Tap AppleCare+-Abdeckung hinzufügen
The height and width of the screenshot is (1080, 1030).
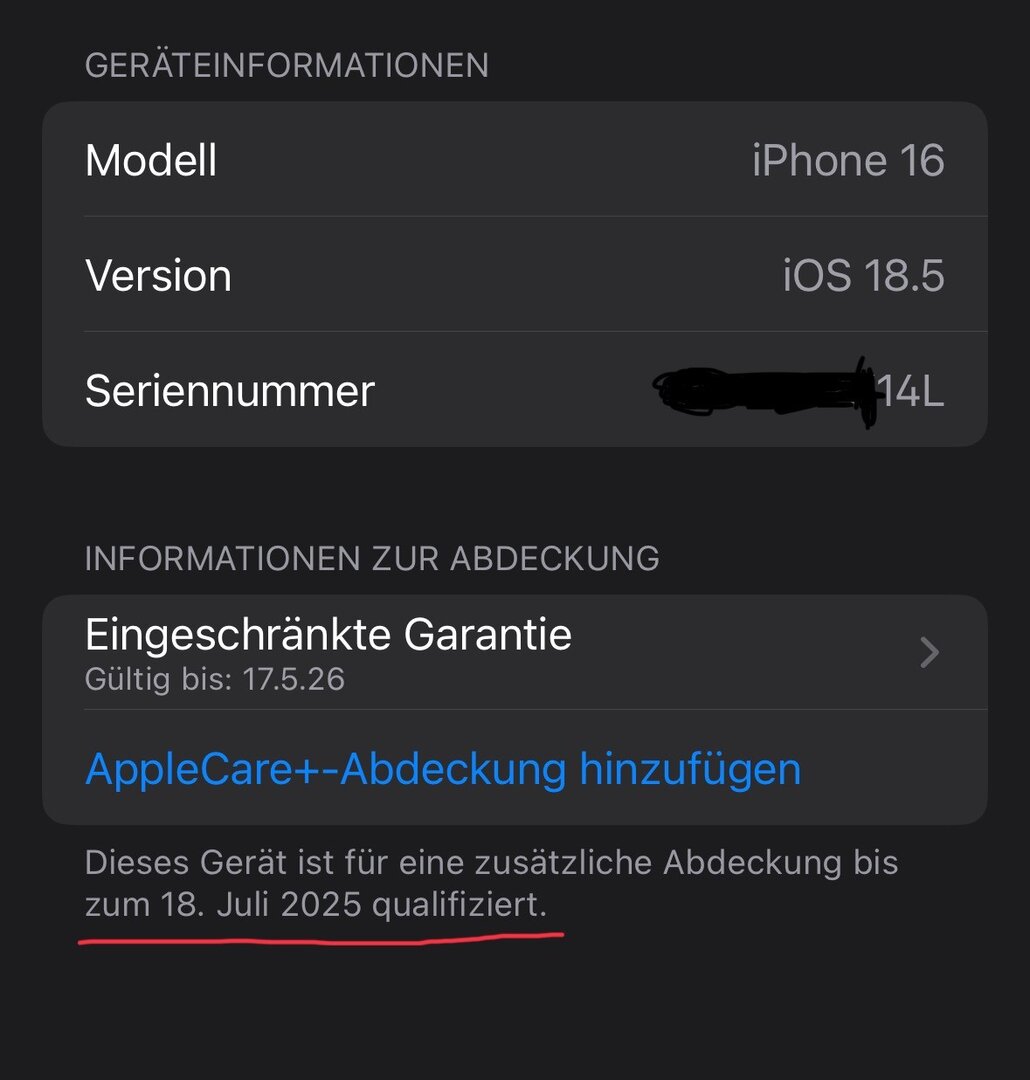443,769
